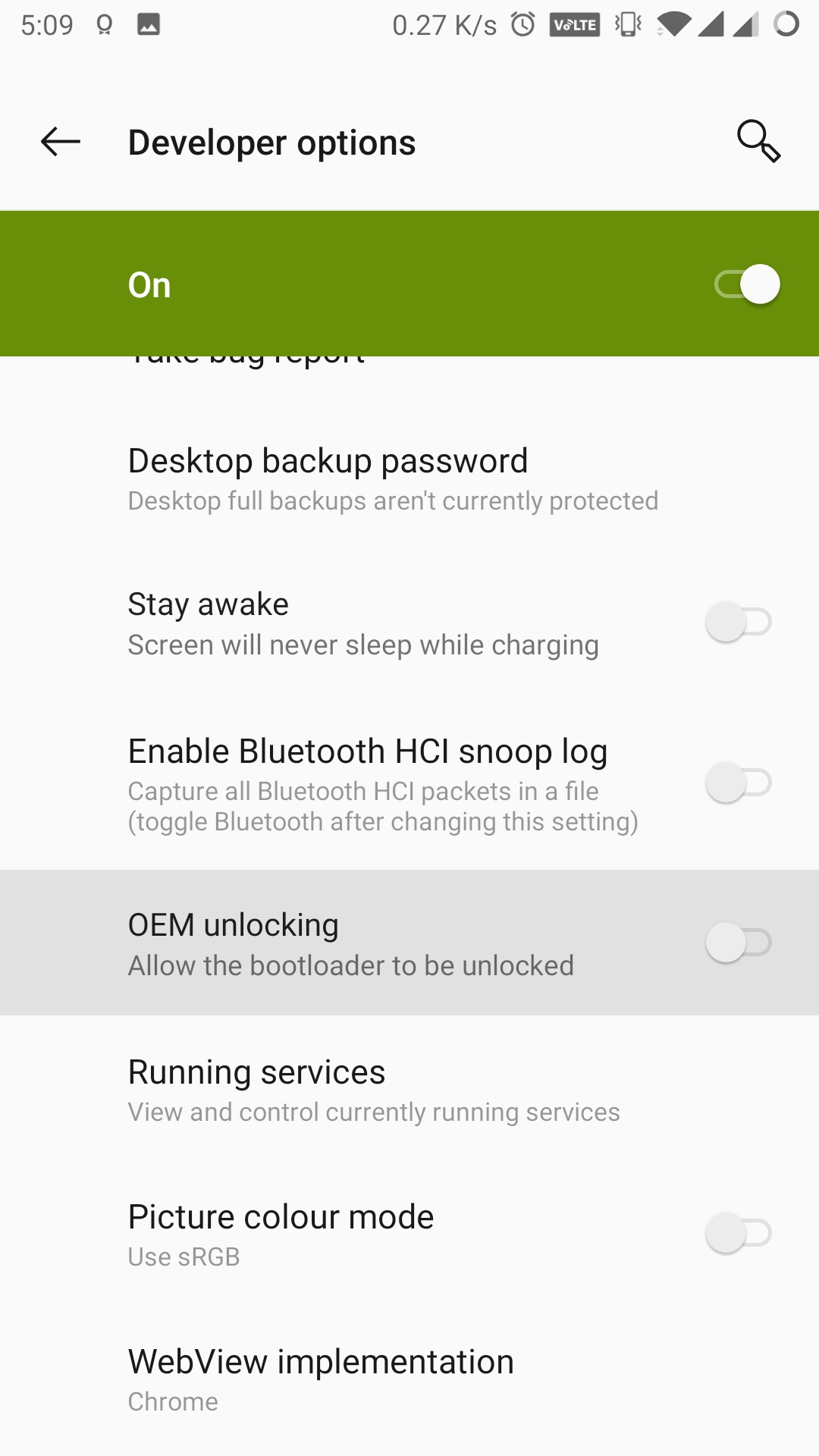Turn off the Developer options master switch
Viewport: 819px width, 1456px height.
[747, 285]
